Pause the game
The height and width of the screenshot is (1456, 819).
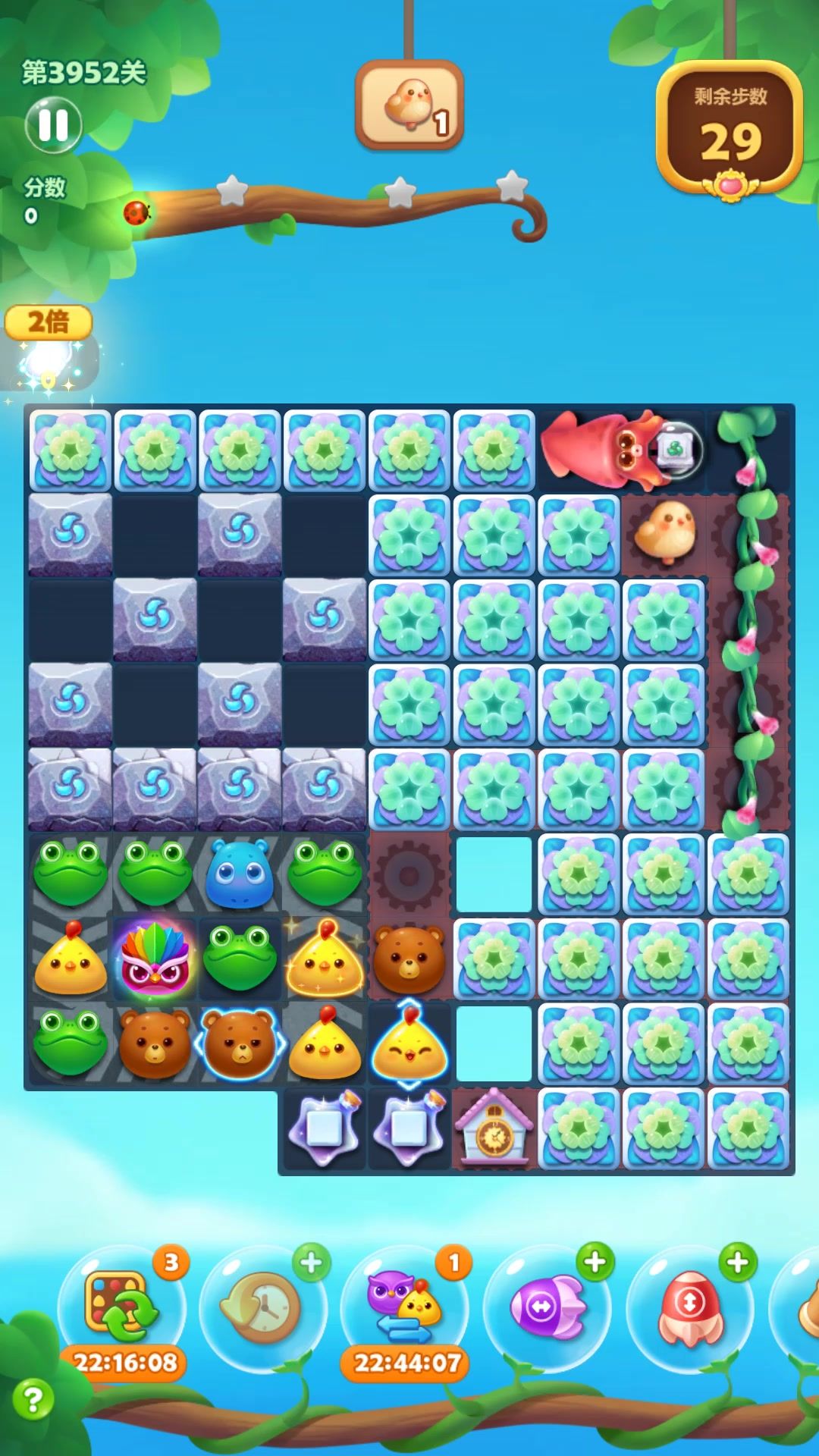[53, 124]
